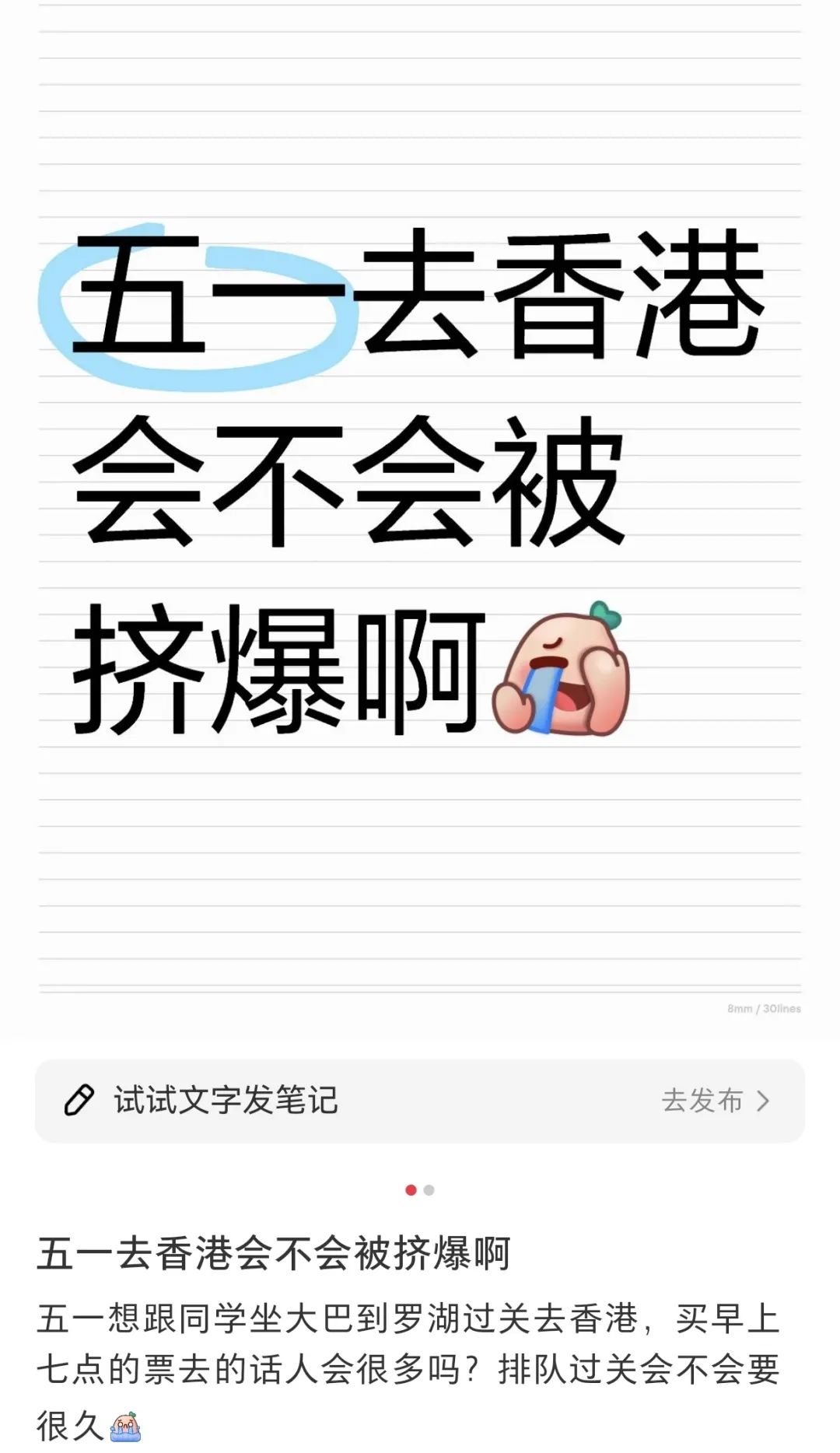This screenshot has width=840, height=1453.
Task: Tap 去发布 to publish a text note
Action: coord(716,1101)
